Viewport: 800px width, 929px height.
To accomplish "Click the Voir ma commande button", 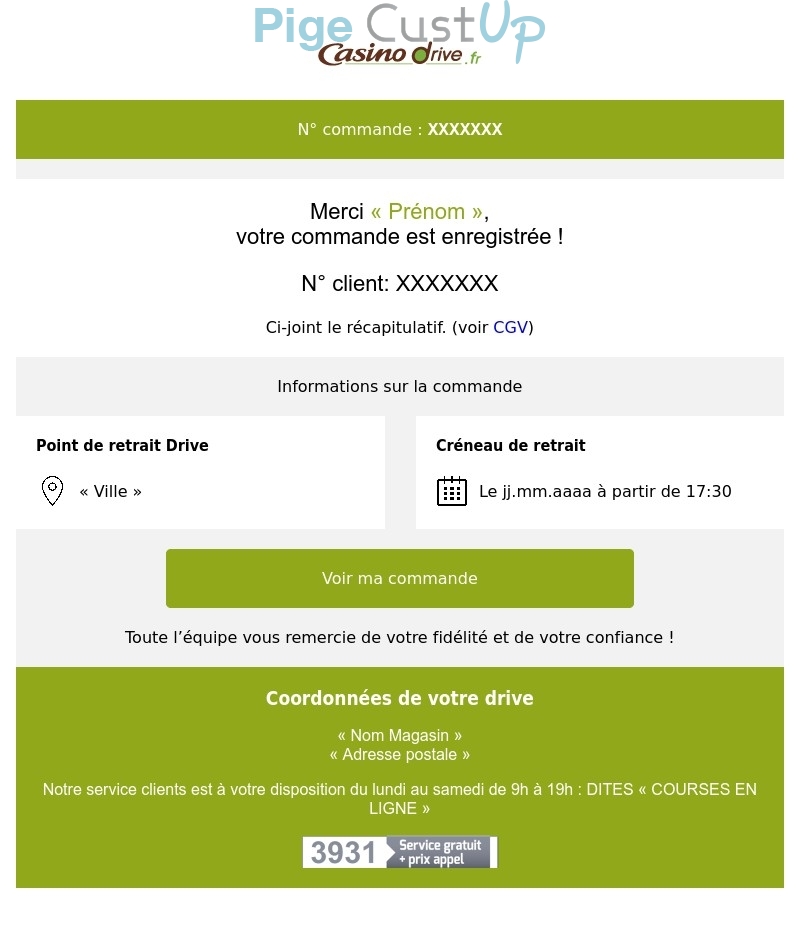I will [399, 578].
